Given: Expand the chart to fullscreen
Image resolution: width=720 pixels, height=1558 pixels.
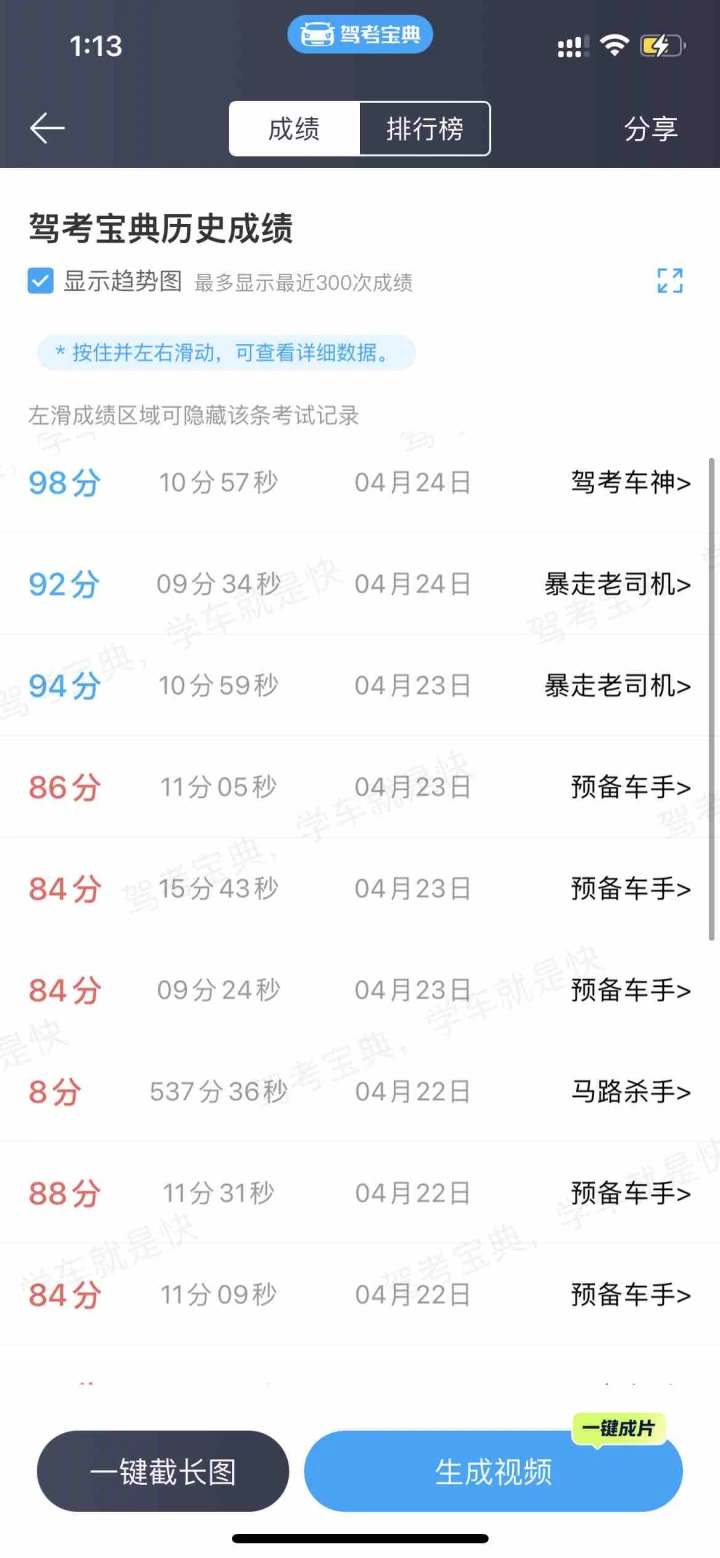Looking at the screenshot, I should click(670, 281).
